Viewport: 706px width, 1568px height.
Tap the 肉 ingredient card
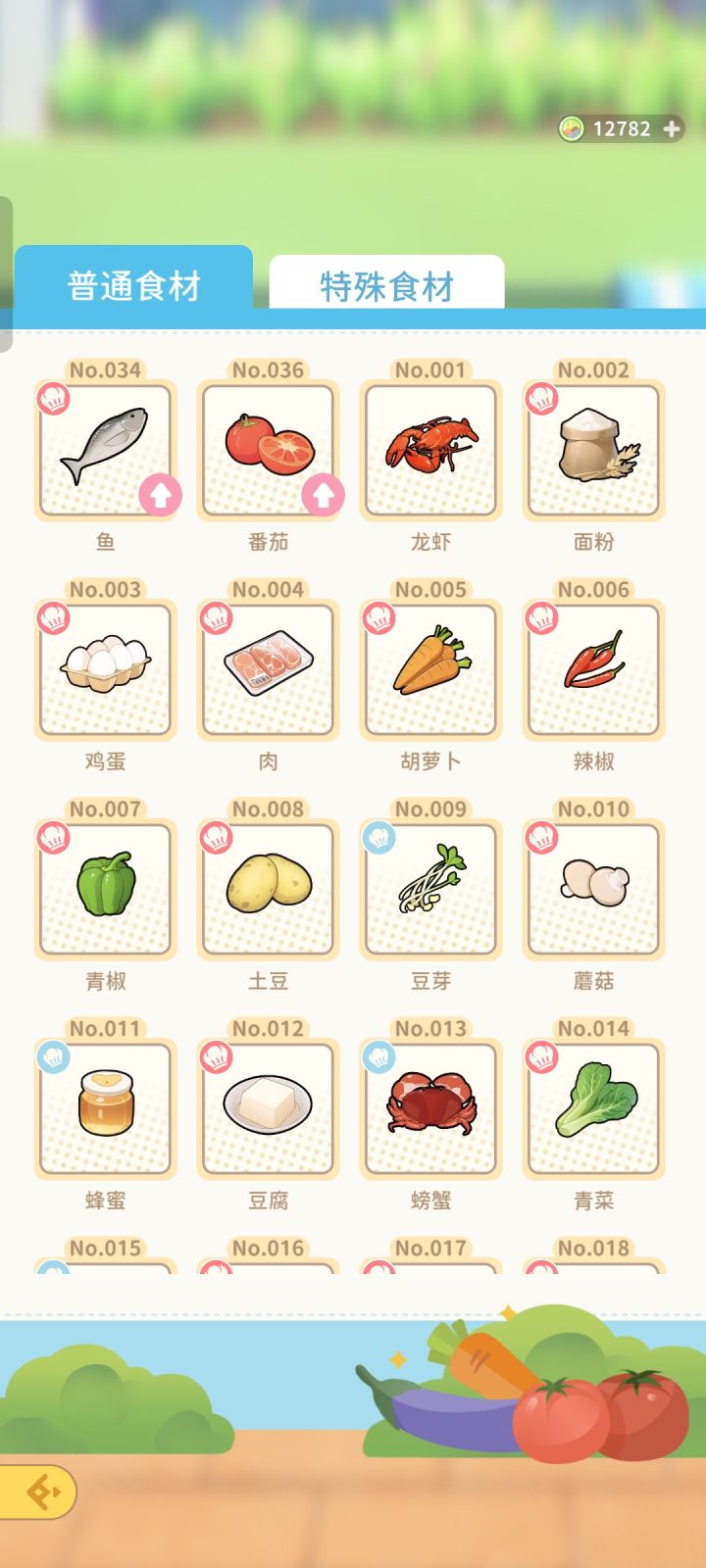click(268, 669)
